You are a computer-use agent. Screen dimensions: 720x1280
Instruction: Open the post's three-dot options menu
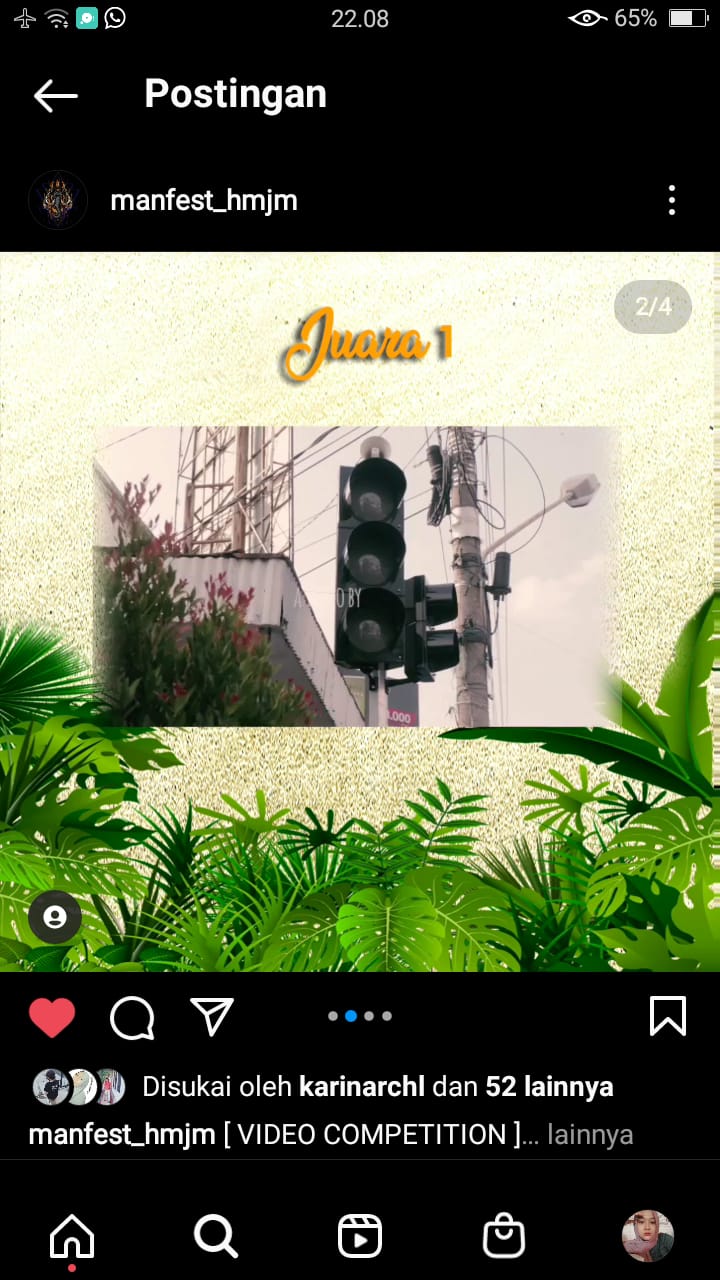point(671,200)
